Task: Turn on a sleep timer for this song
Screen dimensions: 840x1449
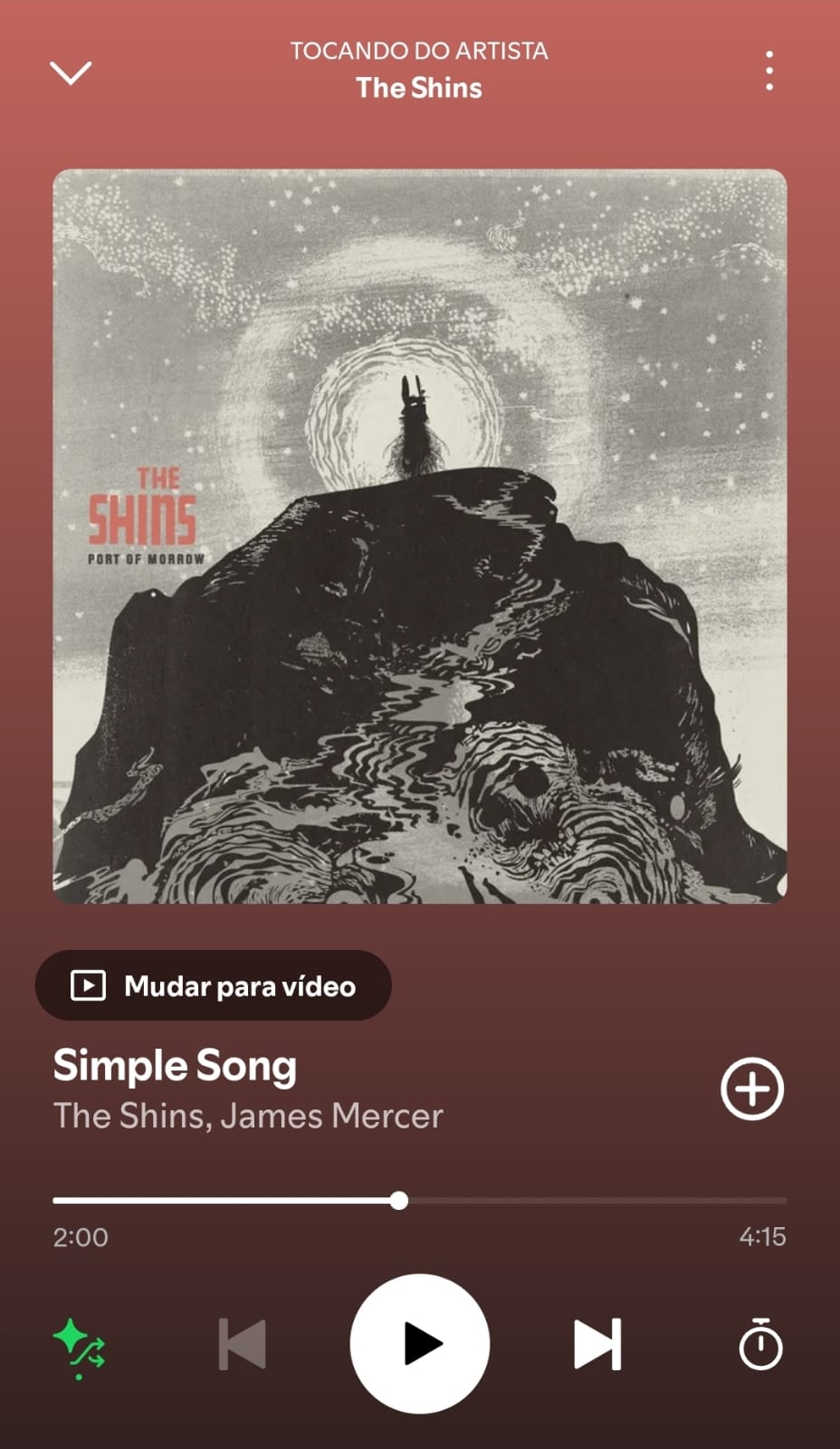Action: pos(760,1345)
